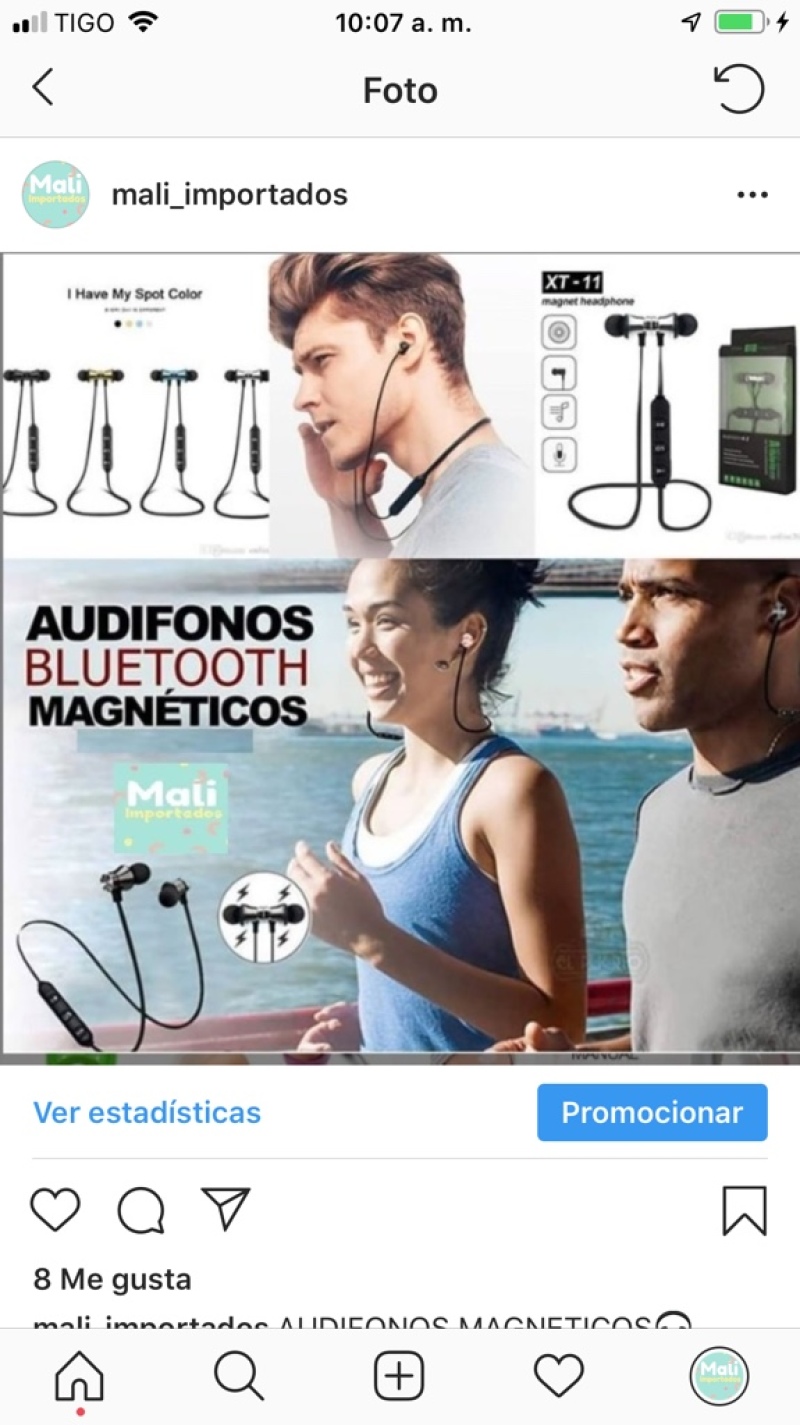View the 8 Me gusta list
The image size is (800, 1425).
click(x=112, y=1278)
